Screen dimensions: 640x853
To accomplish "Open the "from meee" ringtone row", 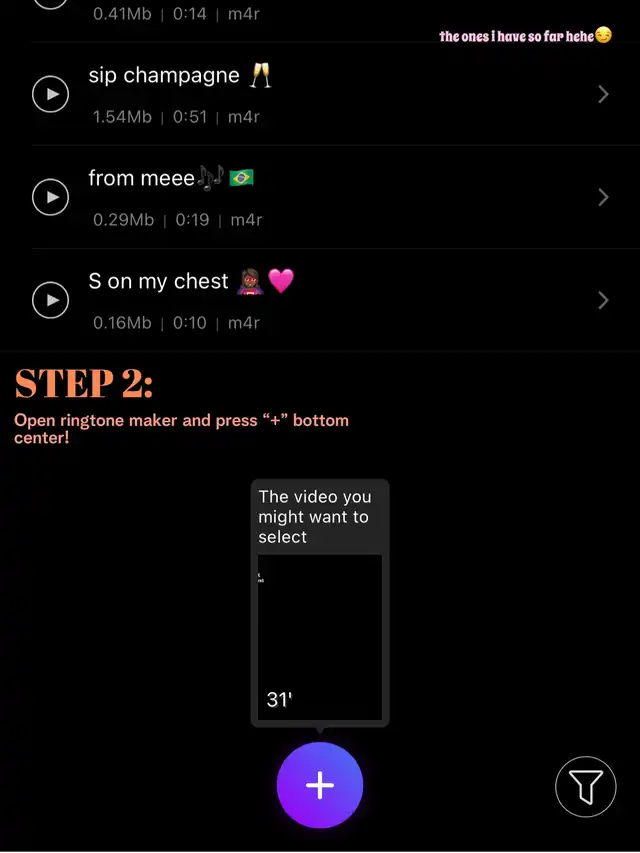I will [x=602, y=197].
